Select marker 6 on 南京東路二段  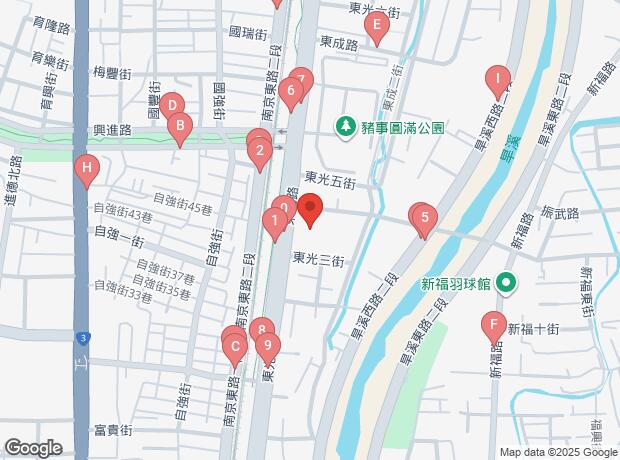click(x=290, y=94)
